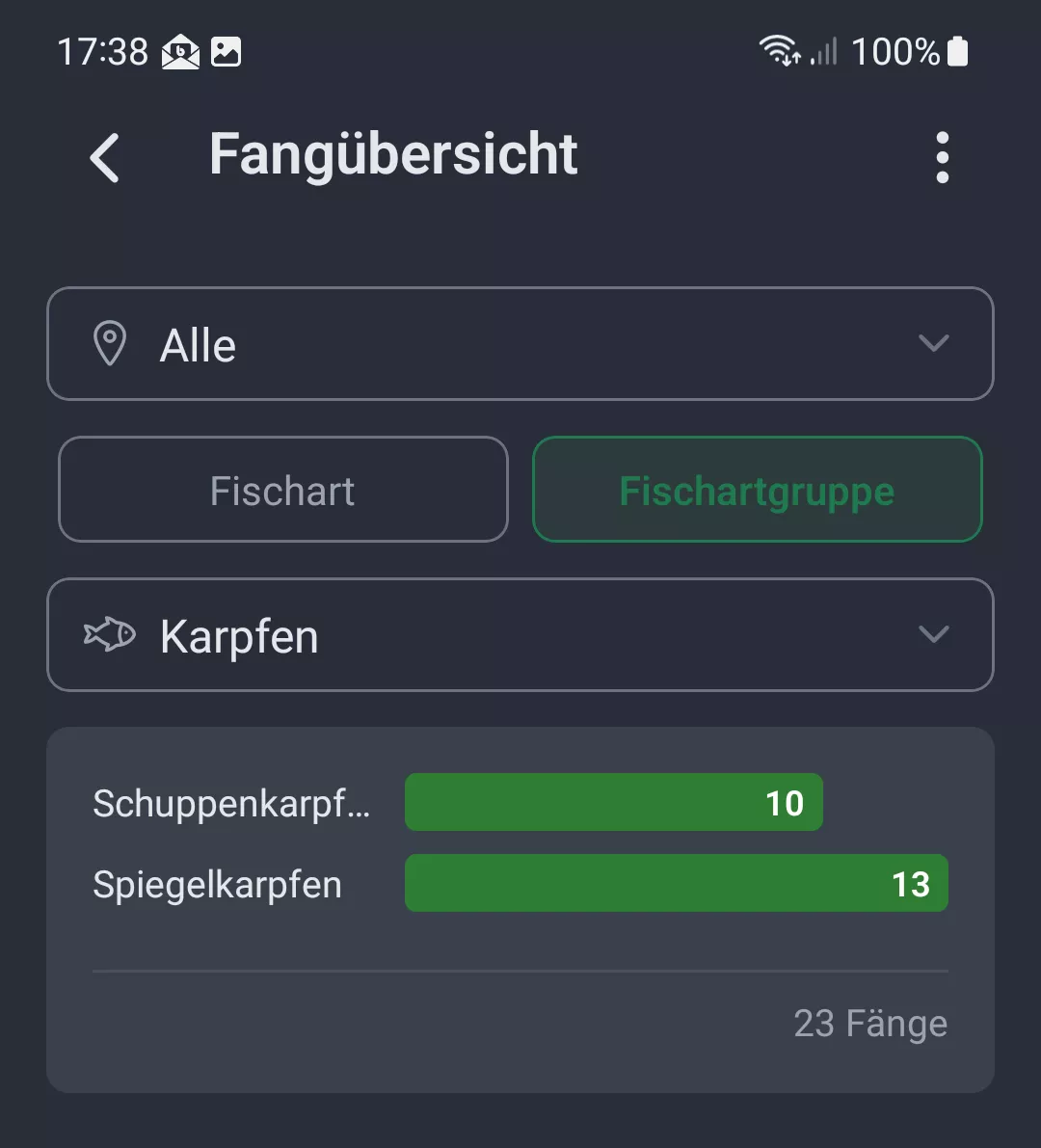Expand the Alle location dropdown
This screenshot has width=1041, height=1148.
520,344
